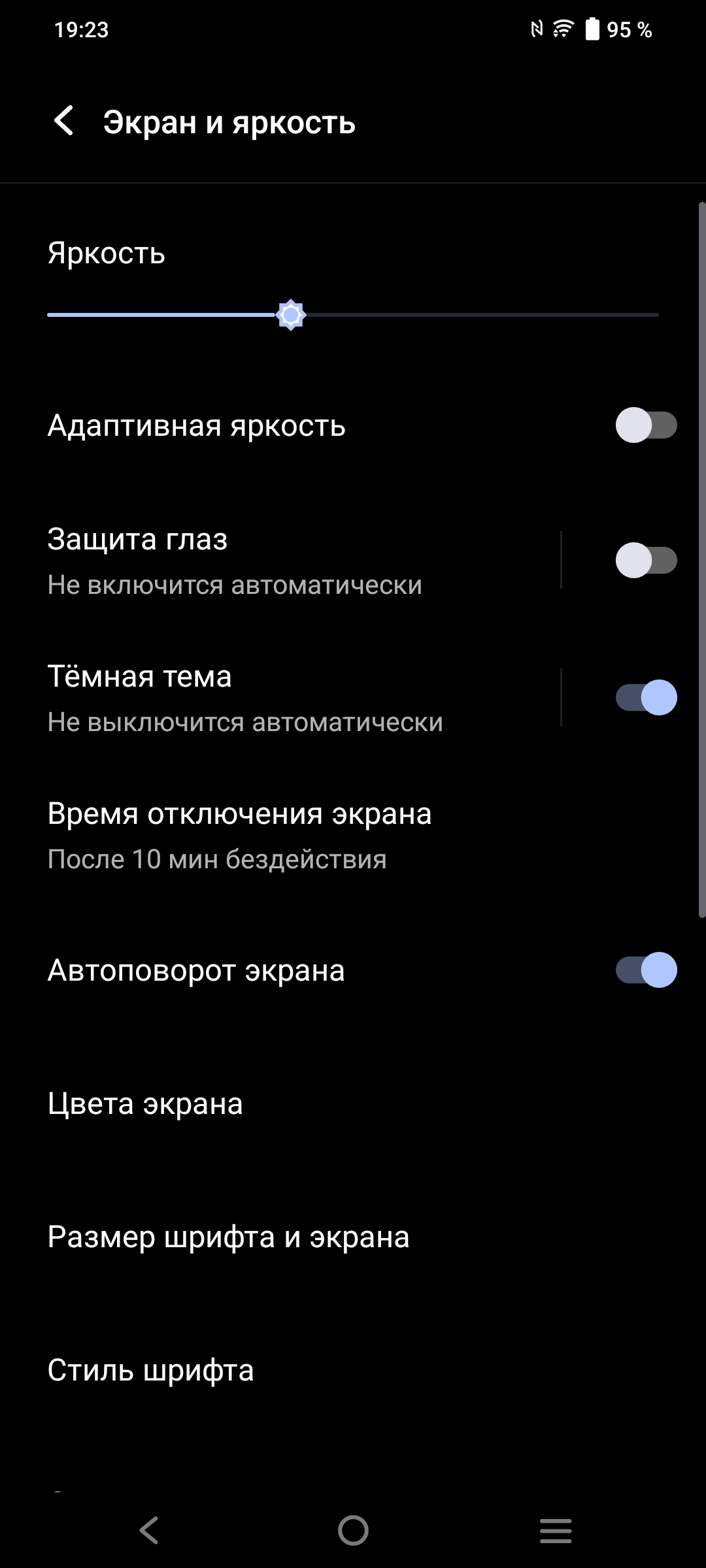The height and width of the screenshot is (1568, 706).
Task: Open Цвета экрана
Action: click(x=261, y=1104)
